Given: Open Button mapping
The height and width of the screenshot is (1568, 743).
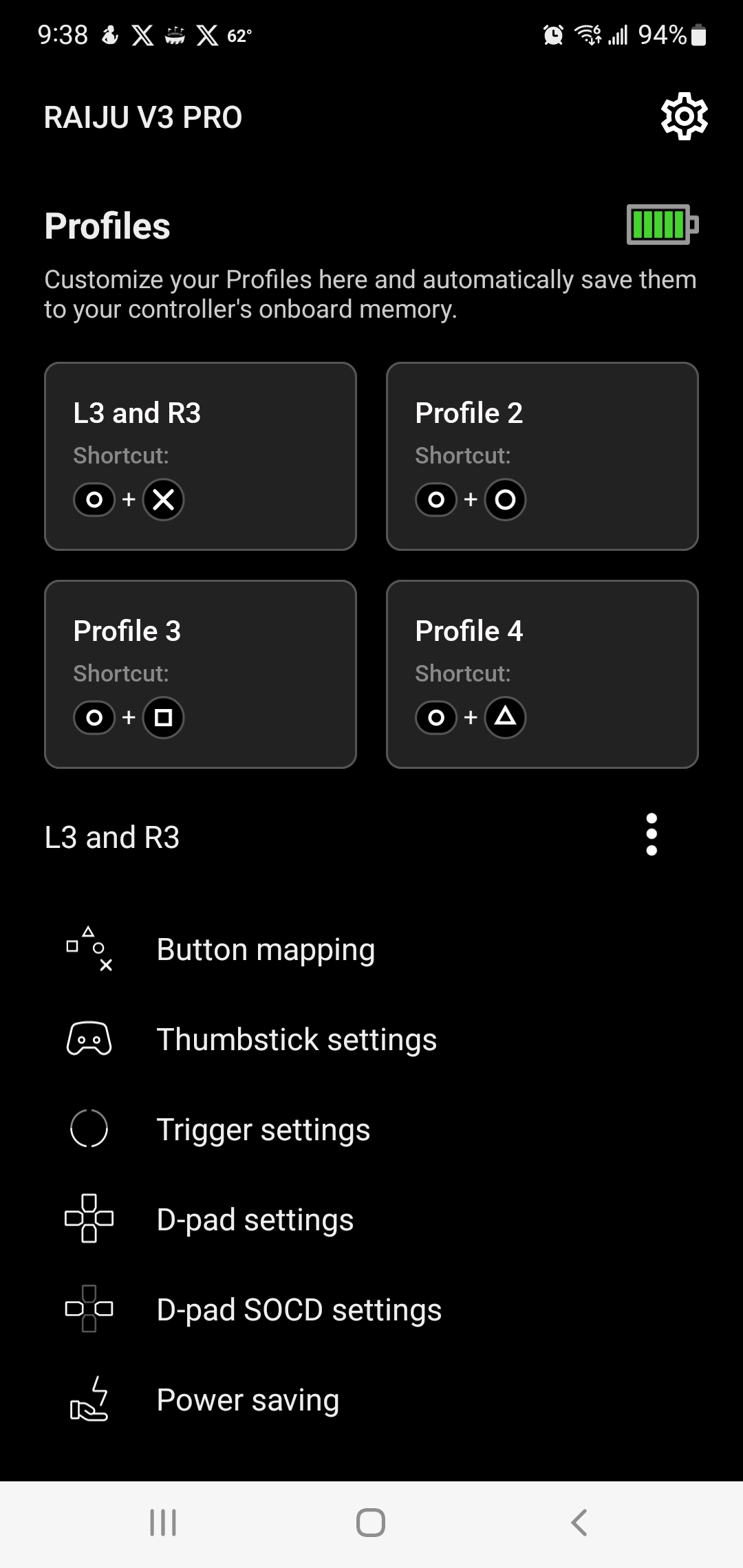Looking at the screenshot, I should coord(371,950).
